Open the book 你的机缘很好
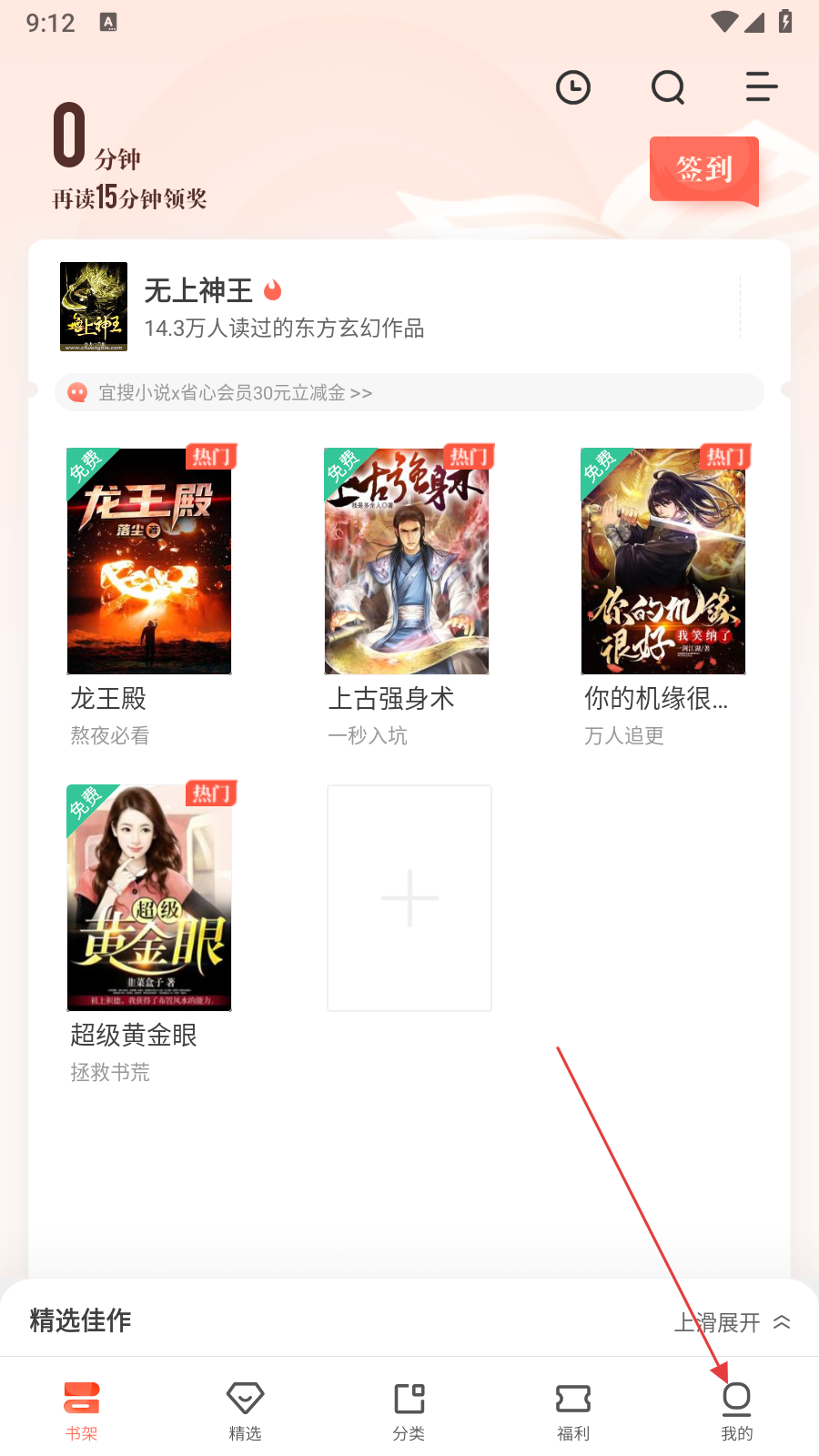Viewport: 819px width, 1456px height. click(x=663, y=561)
